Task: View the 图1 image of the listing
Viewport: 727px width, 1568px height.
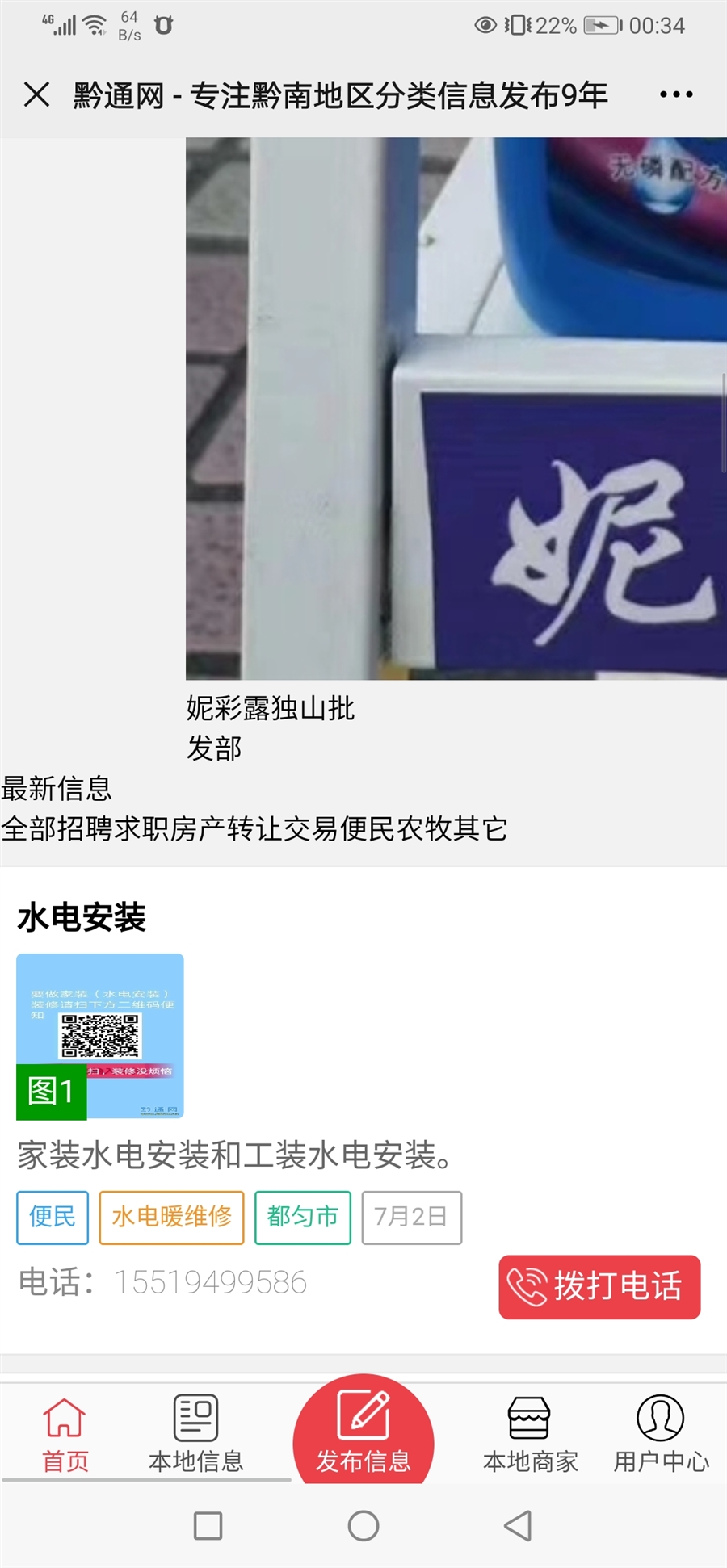Action: (100, 1037)
